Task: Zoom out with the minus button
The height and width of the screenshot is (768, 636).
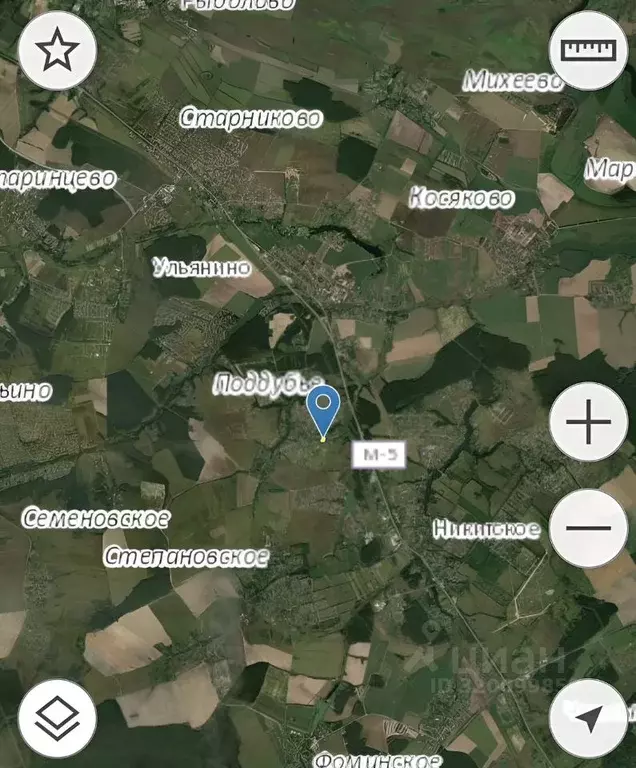Action: [x=588, y=528]
